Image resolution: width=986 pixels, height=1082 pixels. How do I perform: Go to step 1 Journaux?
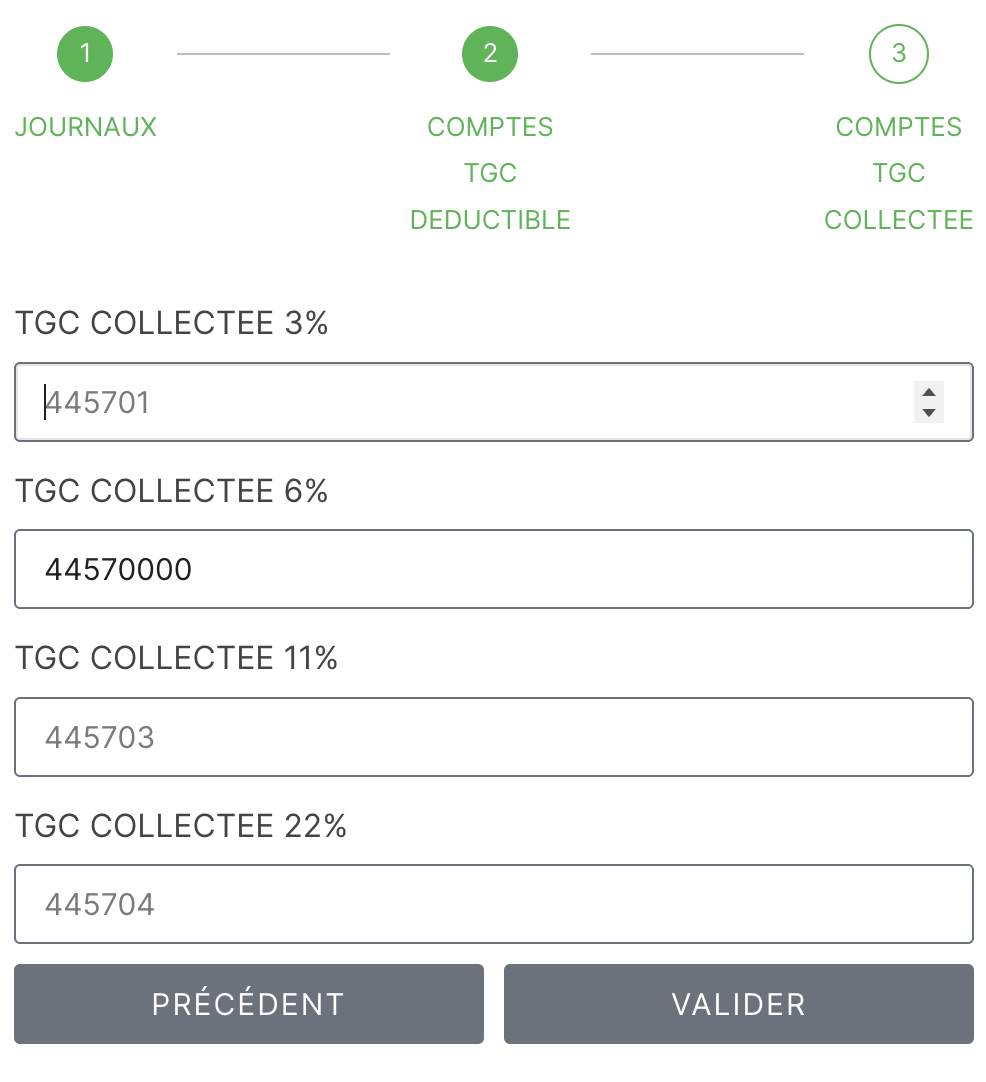[x=85, y=54]
